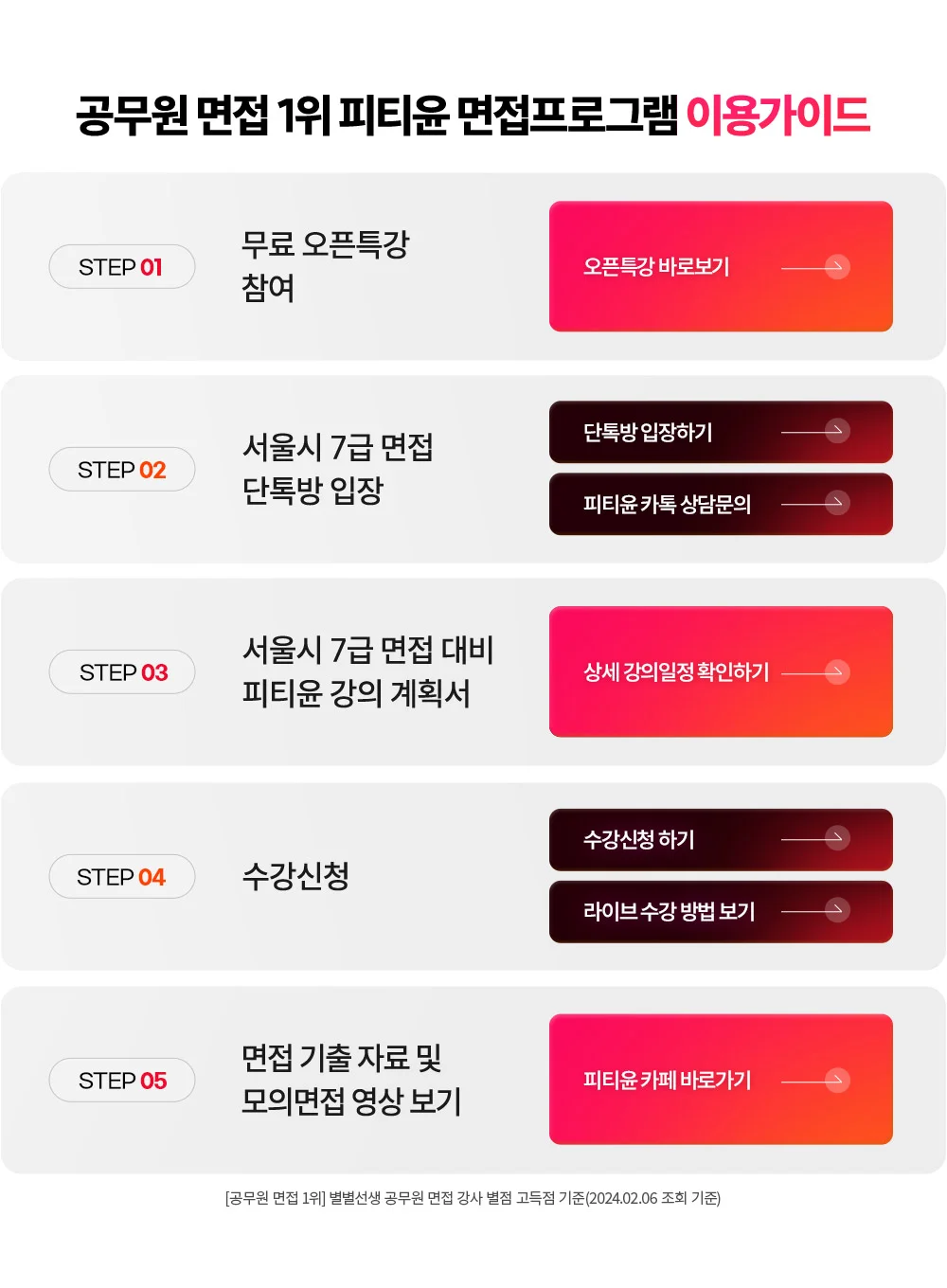Screen dimensions: 947x1288
Task: Tap 단톡방 입장하기
Action: click(721, 432)
